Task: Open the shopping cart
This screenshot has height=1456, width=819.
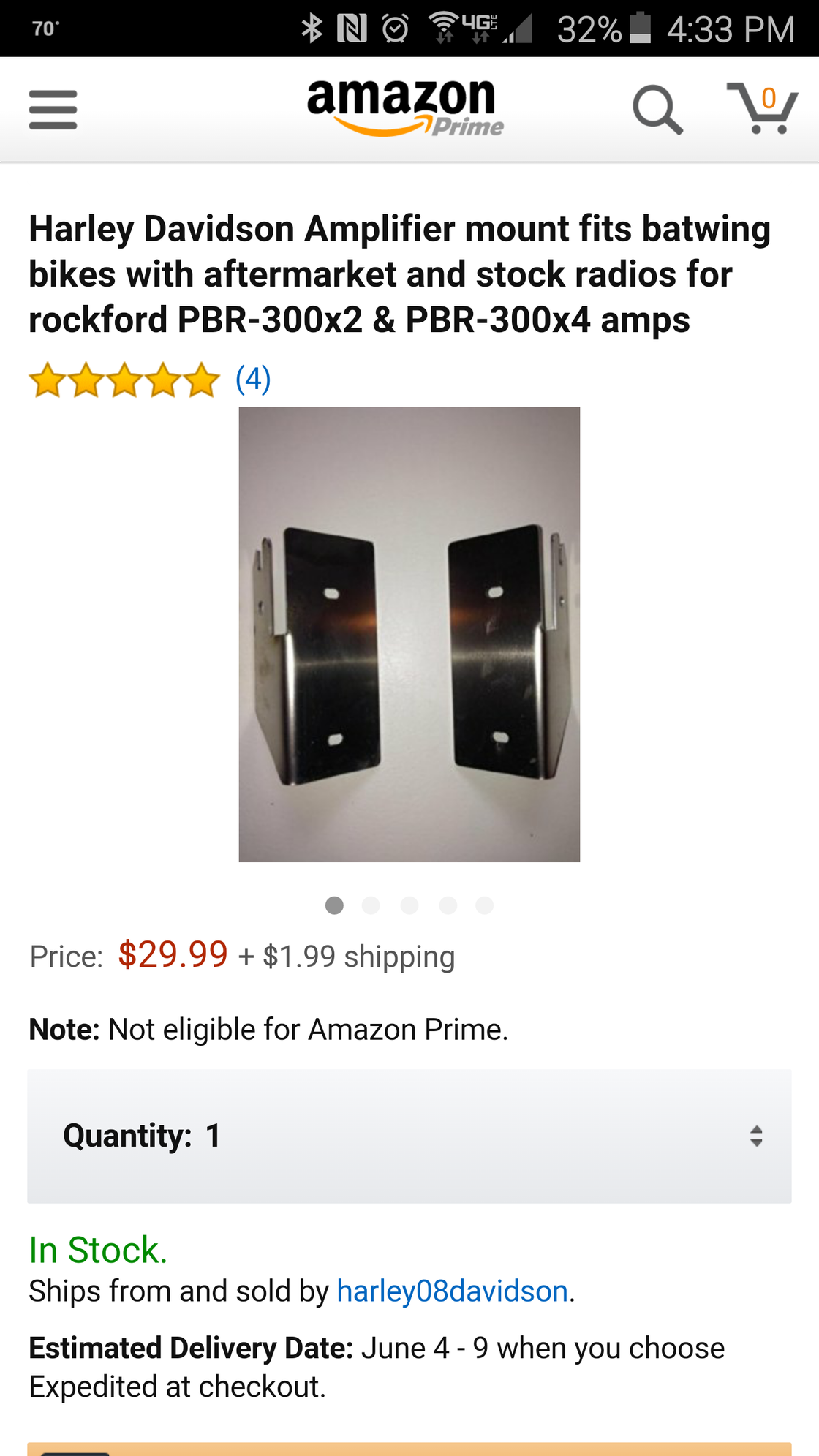Action: (762, 108)
